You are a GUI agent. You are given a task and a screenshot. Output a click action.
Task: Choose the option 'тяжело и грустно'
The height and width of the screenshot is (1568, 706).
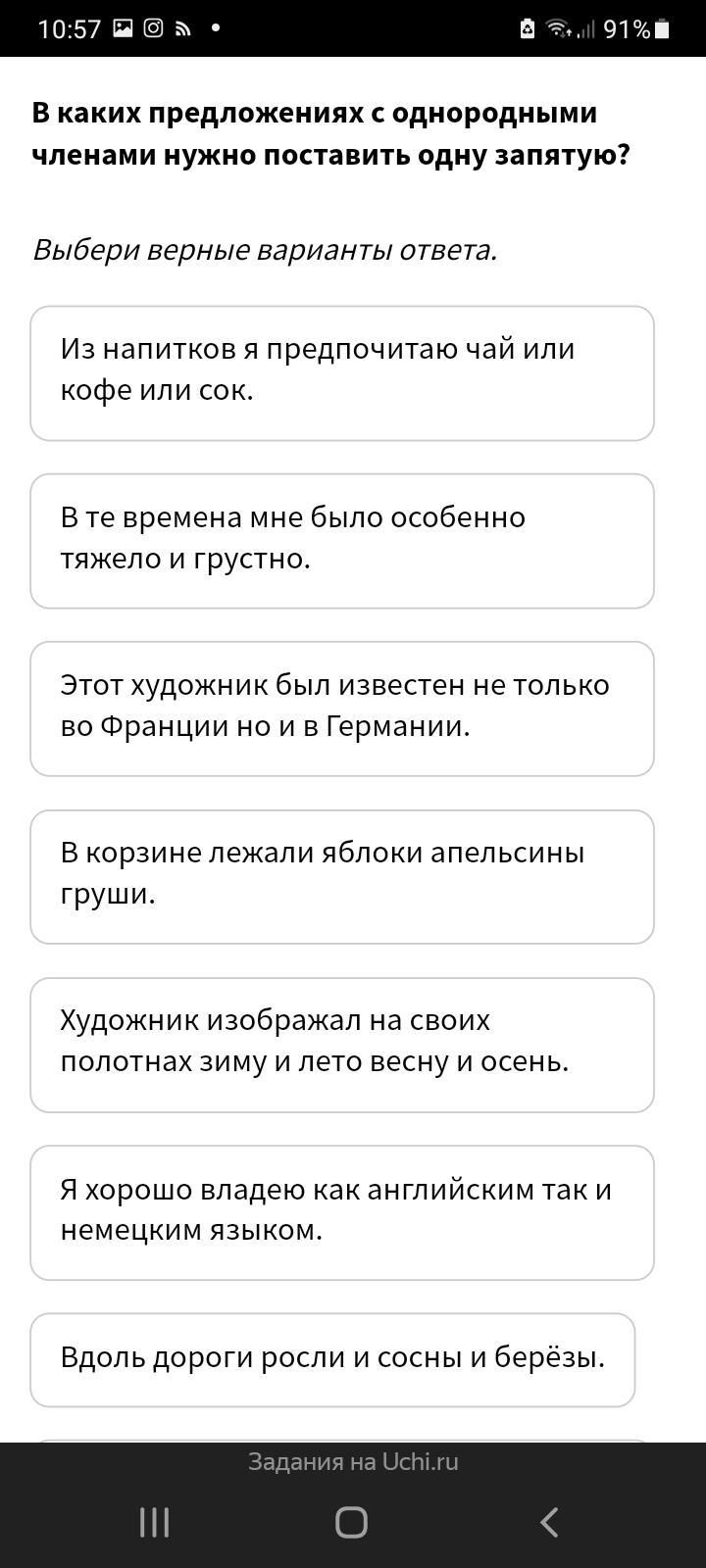tap(342, 541)
